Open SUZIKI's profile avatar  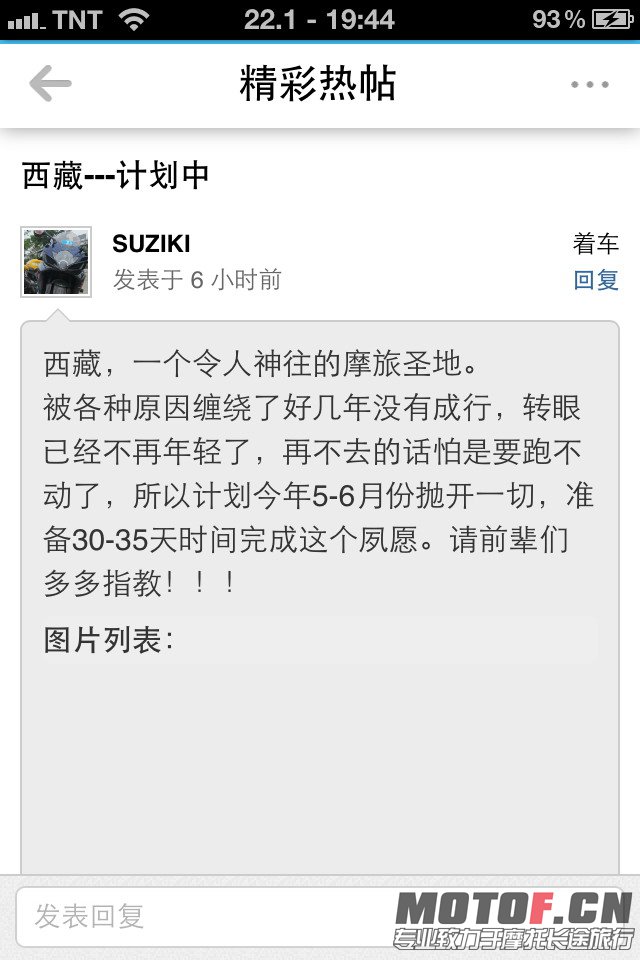(x=56, y=262)
